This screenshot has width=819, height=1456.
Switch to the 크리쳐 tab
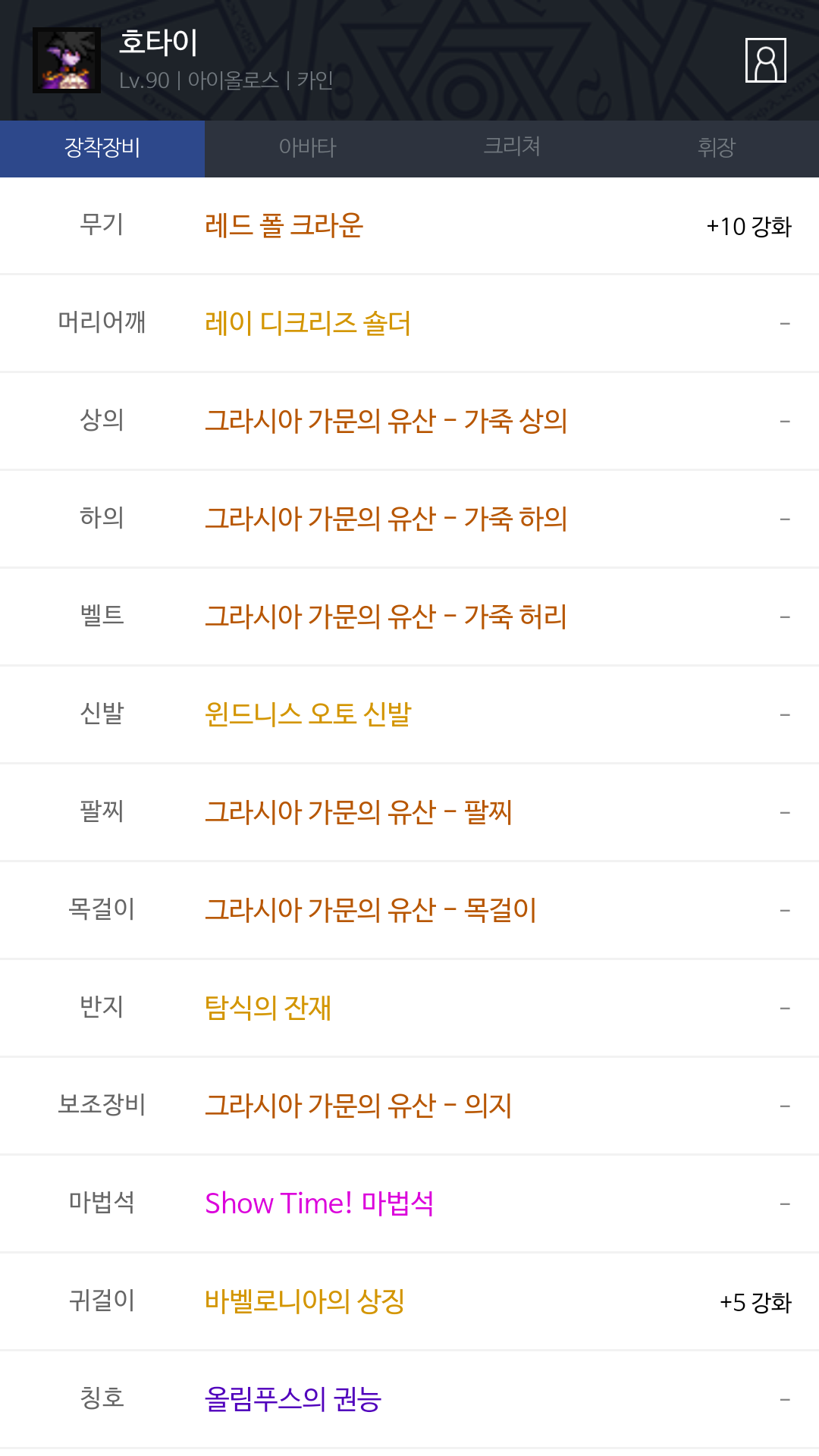[x=512, y=149]
